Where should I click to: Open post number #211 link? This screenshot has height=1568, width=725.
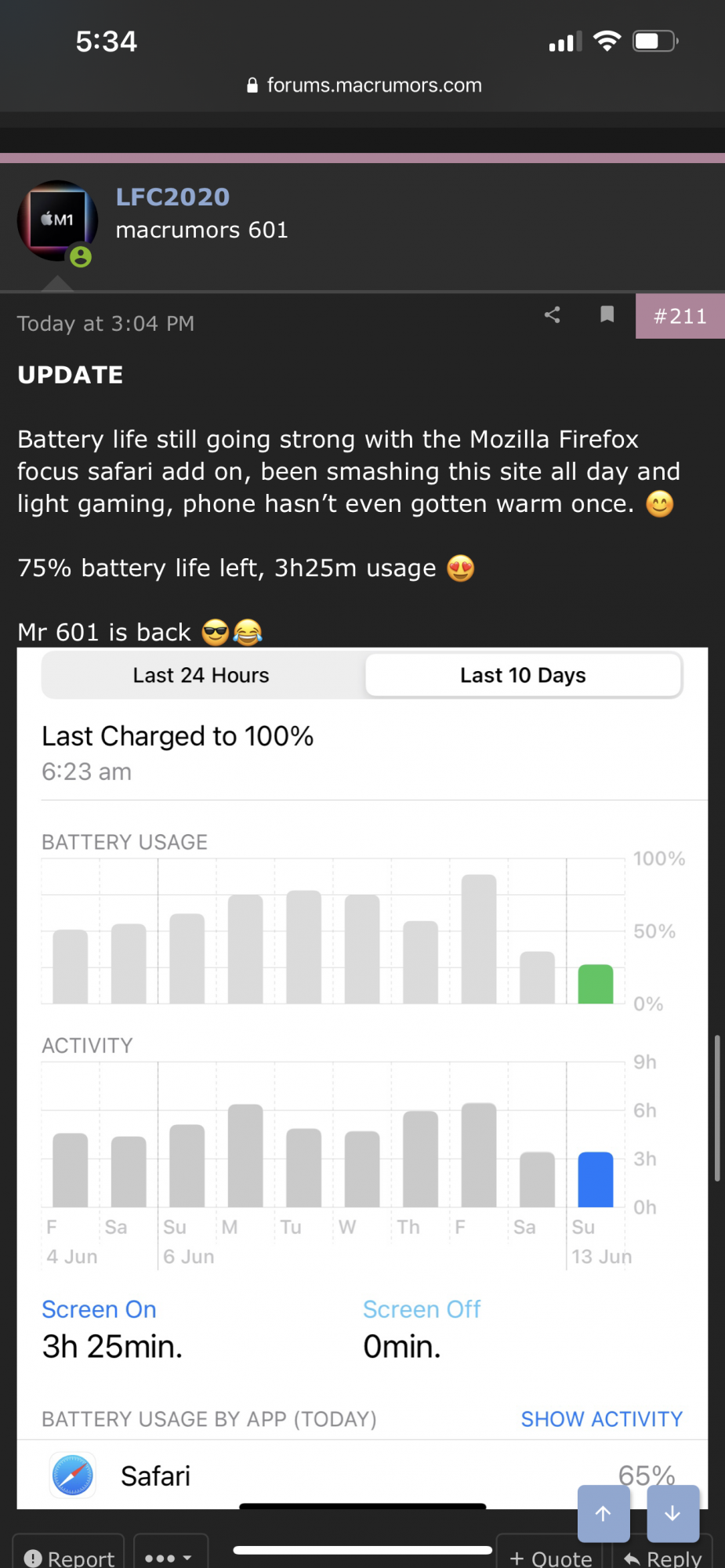[680, 316]
